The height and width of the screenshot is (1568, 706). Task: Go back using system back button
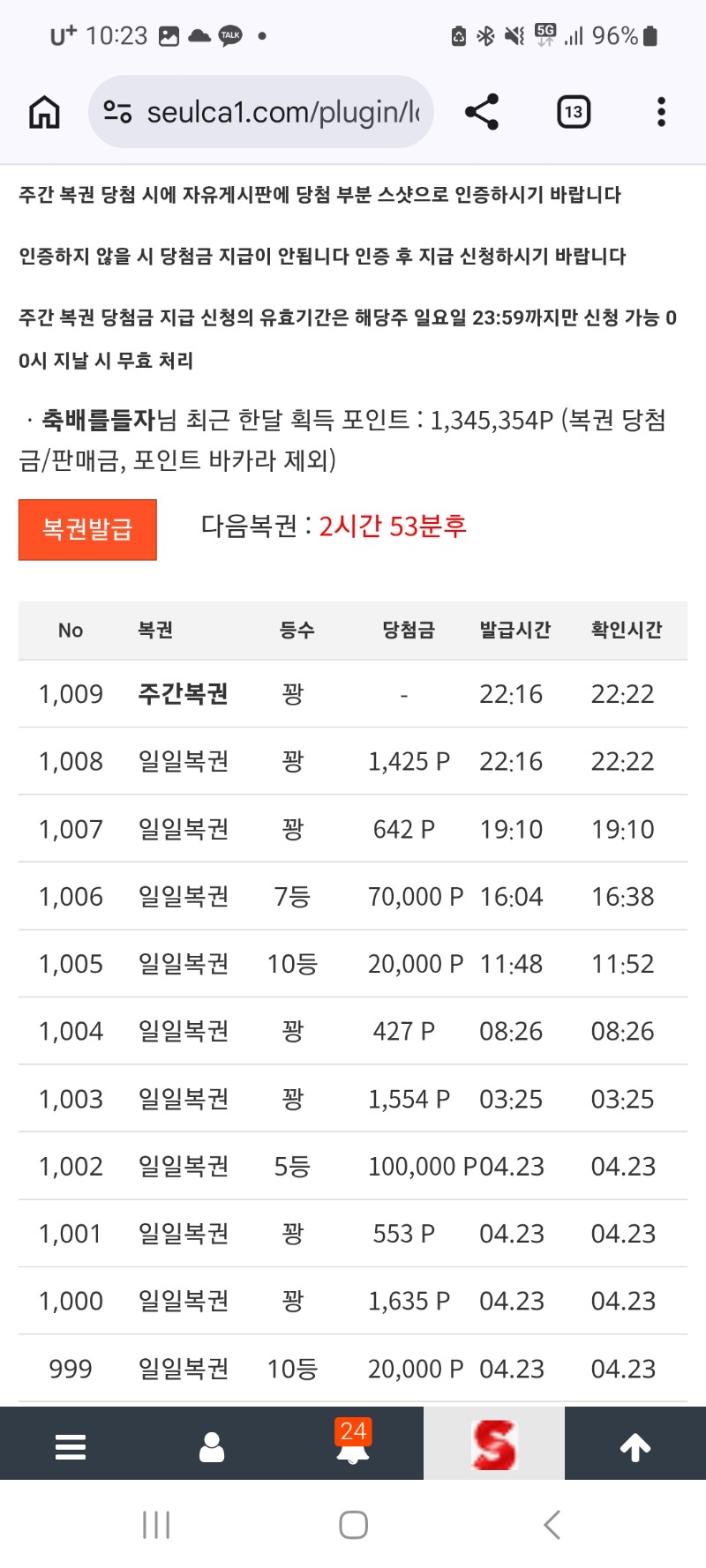552,1524
